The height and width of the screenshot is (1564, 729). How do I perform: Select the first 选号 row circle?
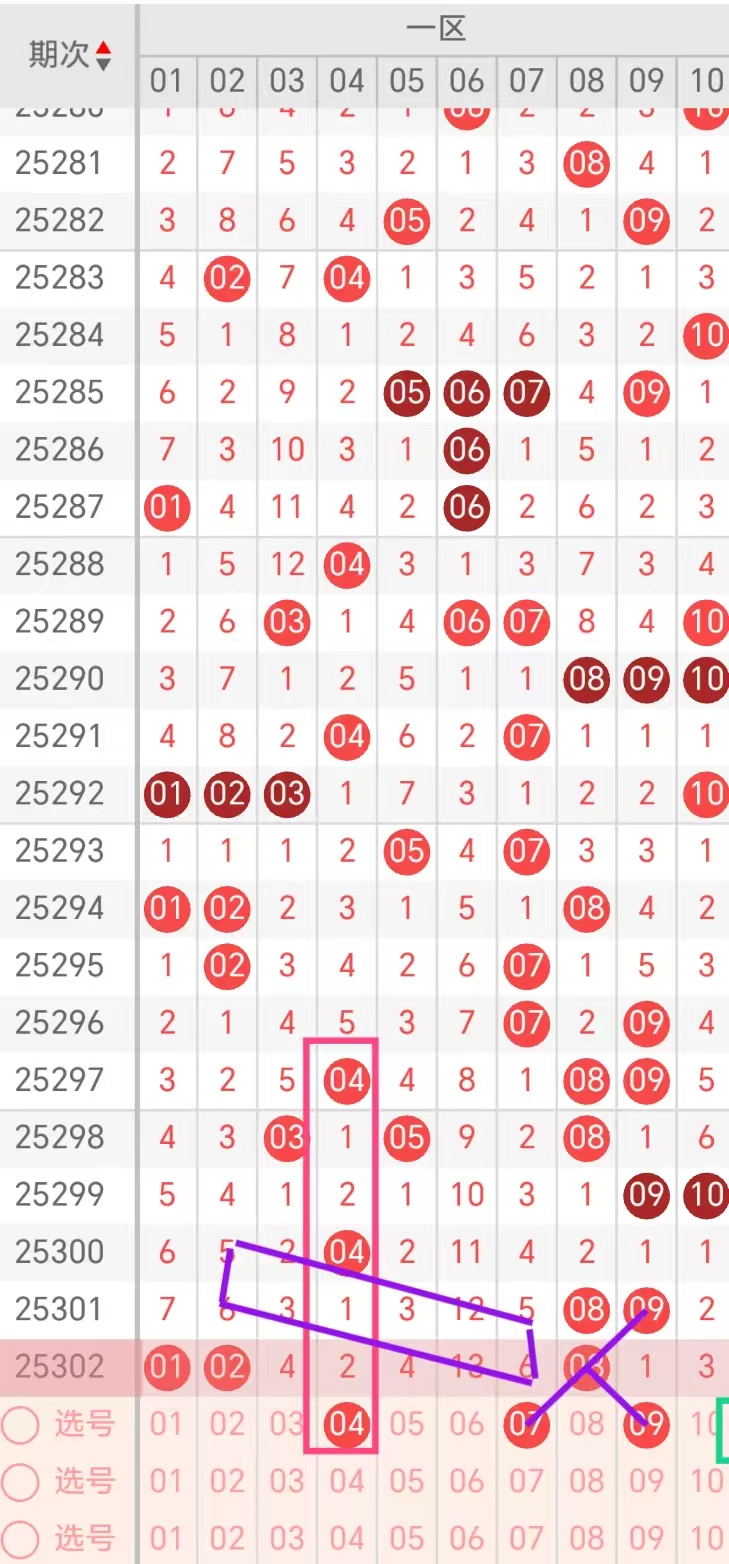coord(20,1424)
